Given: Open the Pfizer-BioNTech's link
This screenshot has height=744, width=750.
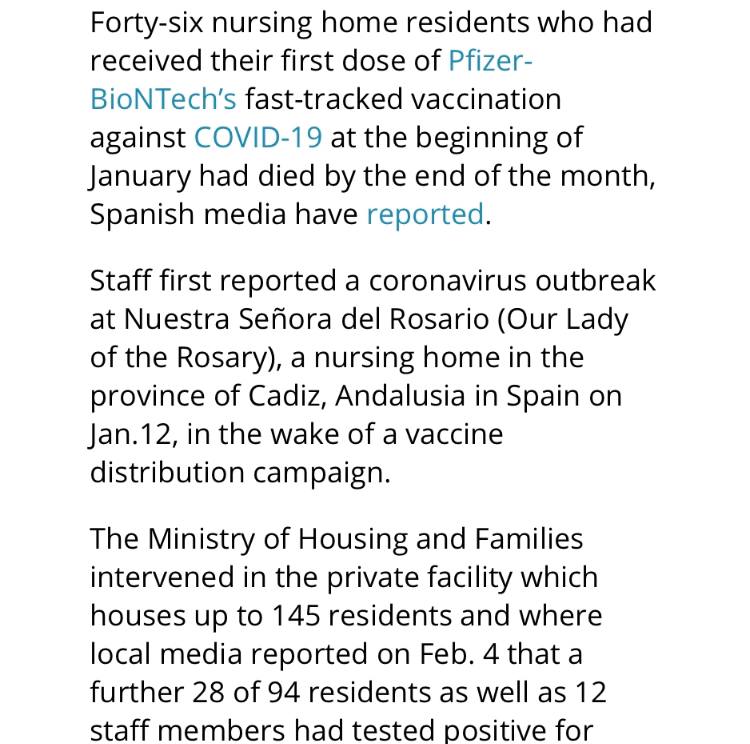Looking at the screenshot, I should 490,61.
